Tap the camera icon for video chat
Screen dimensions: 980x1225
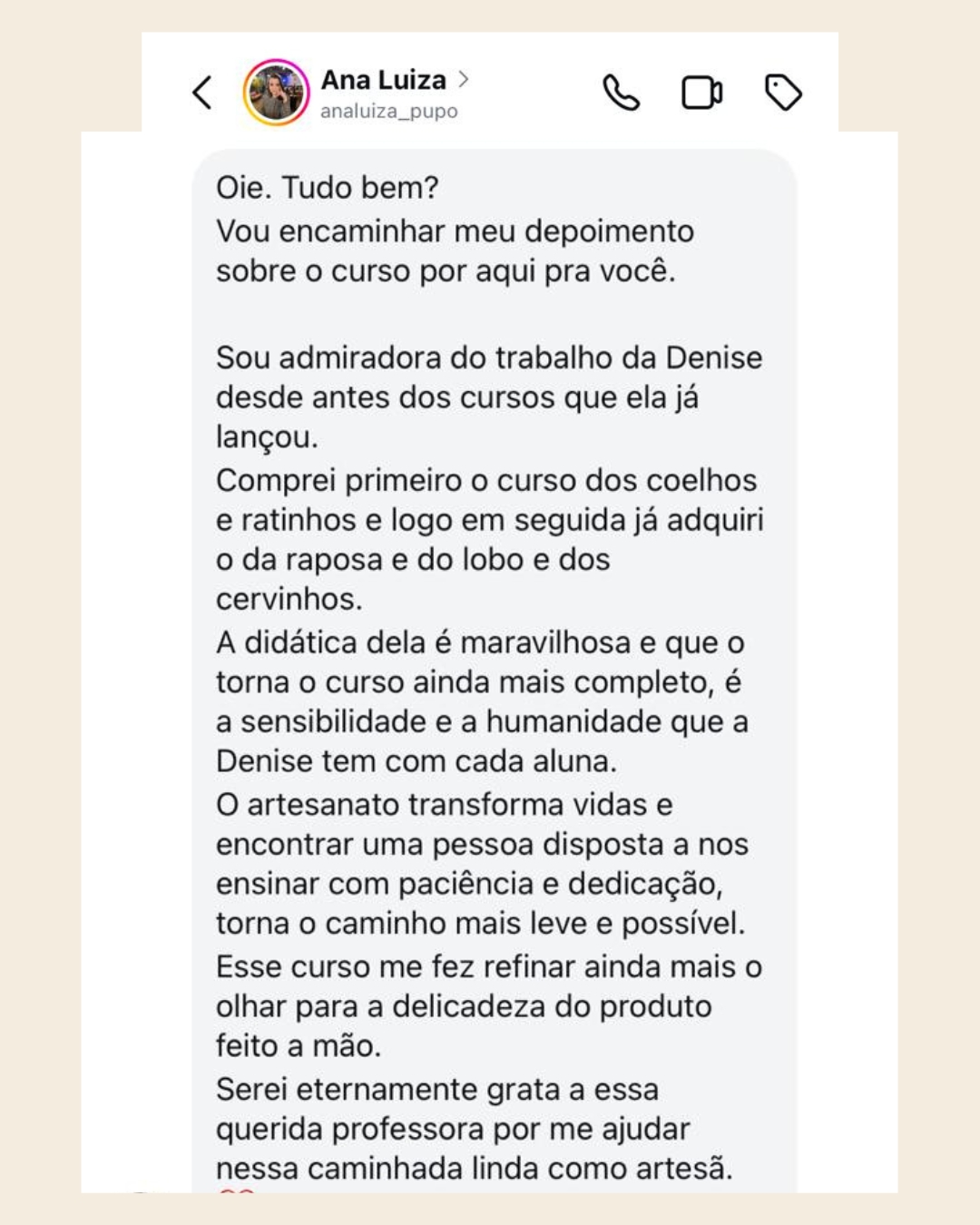[701, 92]
